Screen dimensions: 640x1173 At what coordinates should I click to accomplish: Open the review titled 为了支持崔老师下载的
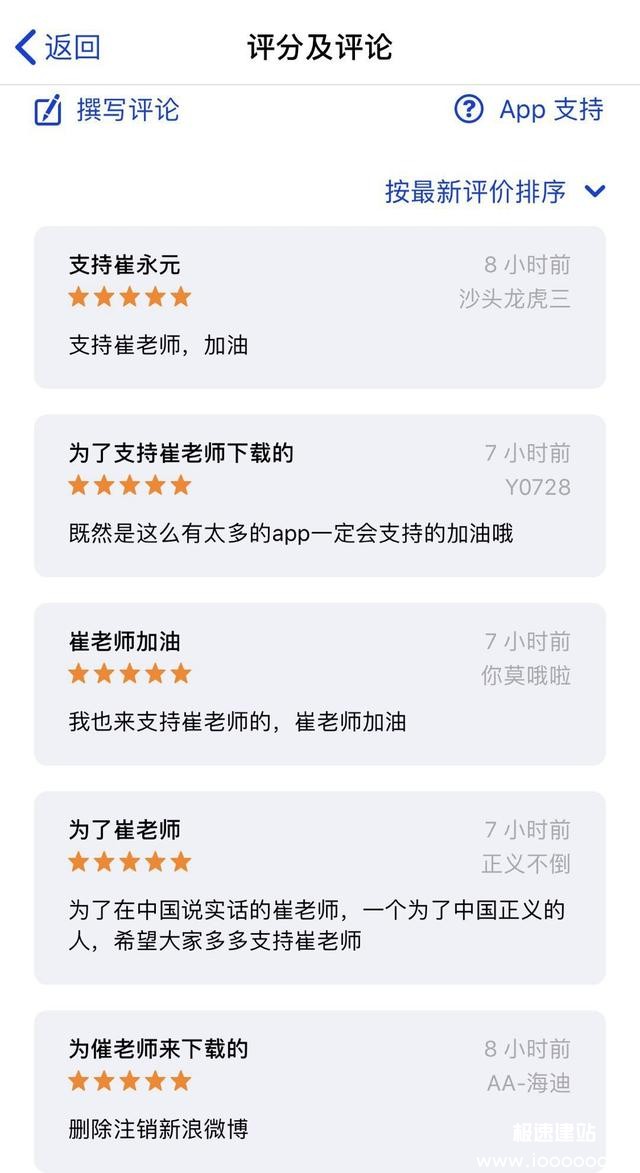tap(320, 496)
